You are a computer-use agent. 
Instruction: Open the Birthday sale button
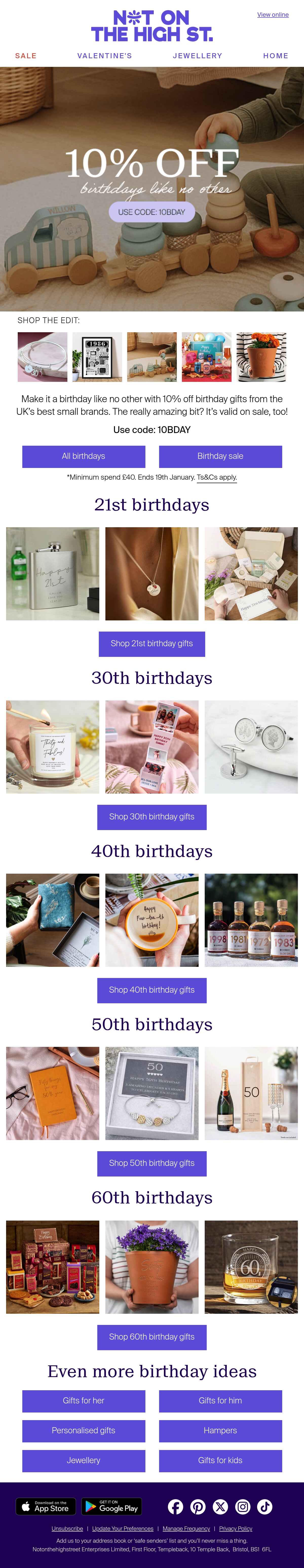click(x=221, y=457)
